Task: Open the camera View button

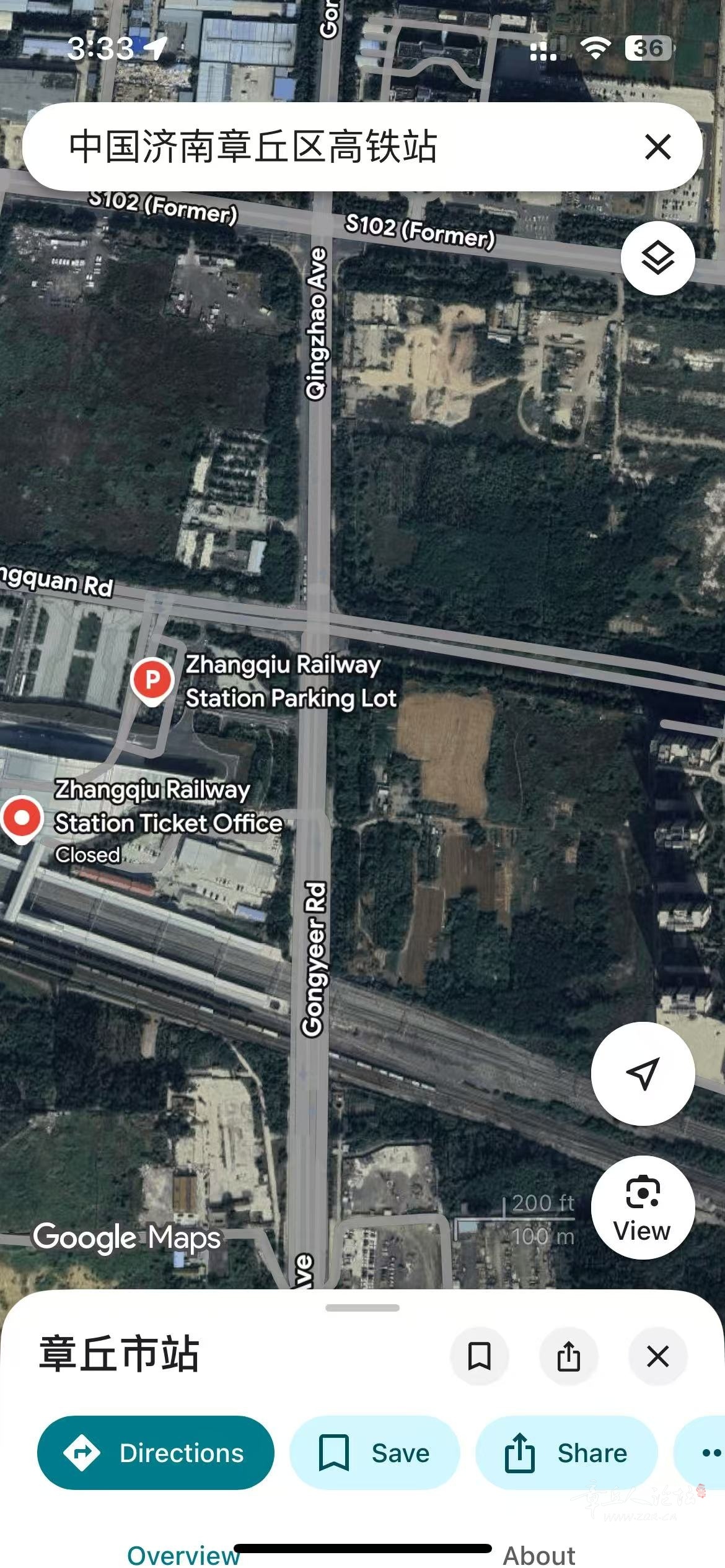Action: click(643, 1207)
